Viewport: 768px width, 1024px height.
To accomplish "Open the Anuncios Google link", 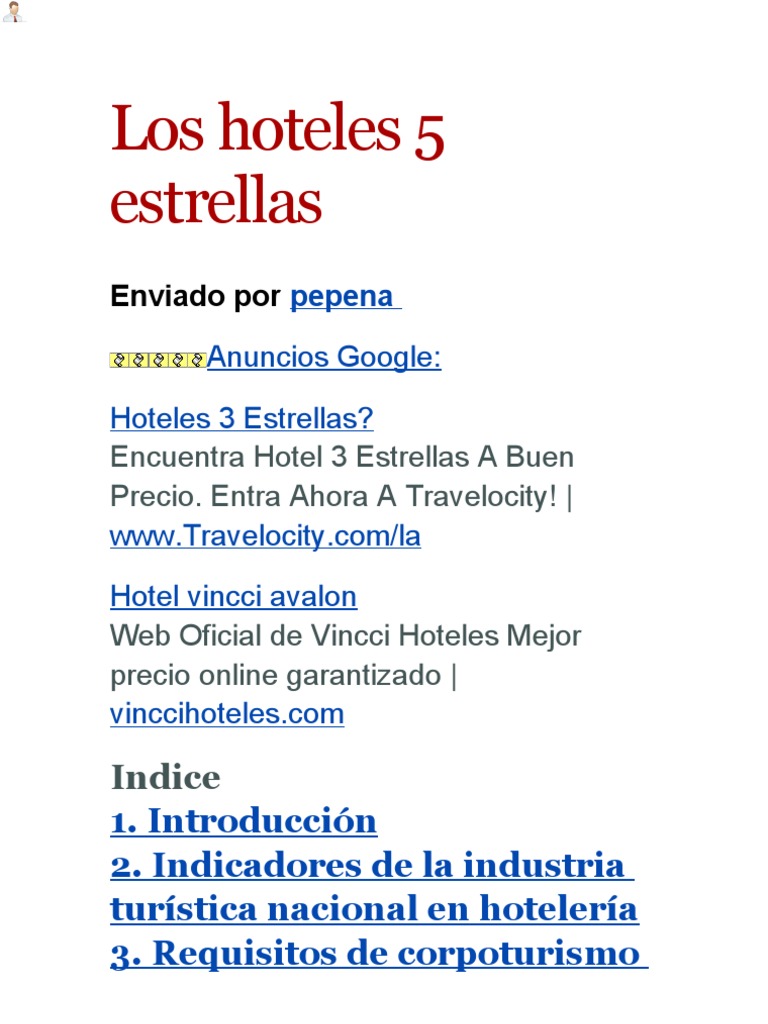I will click(x=324, y=357).
